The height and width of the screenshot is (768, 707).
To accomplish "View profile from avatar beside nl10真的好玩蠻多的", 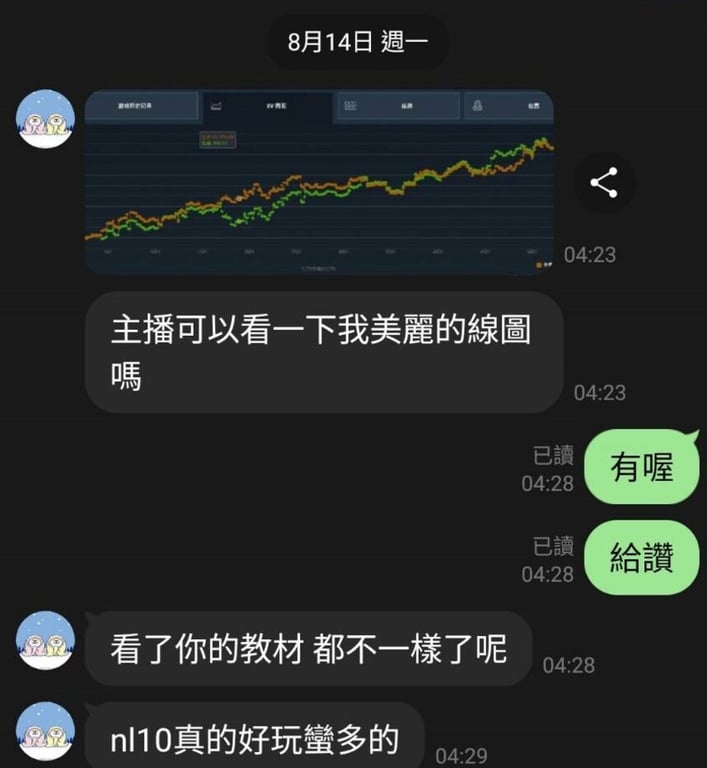I will [46, 730].
